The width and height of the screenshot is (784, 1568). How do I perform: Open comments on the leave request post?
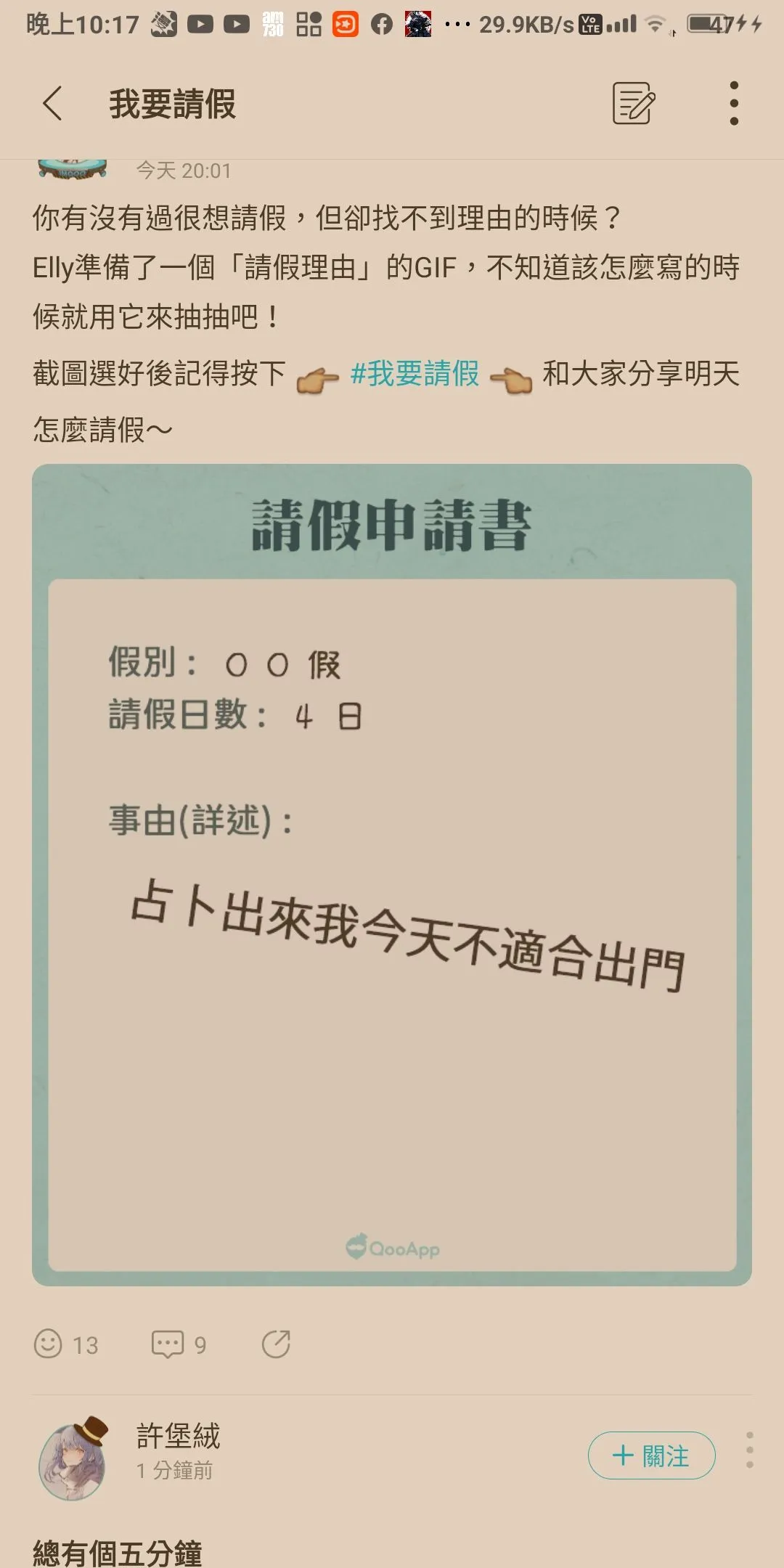[168, 1344]
